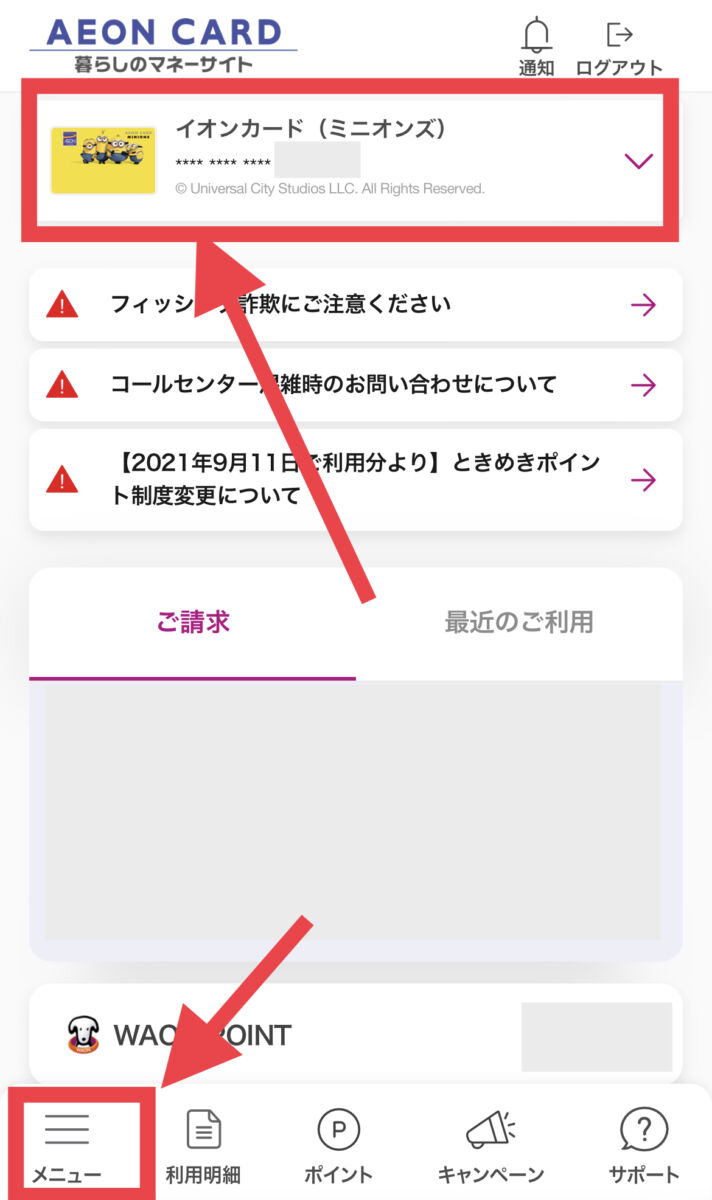The image size is (712, 1200).
Task: Tap the ログアウト logout icon
Action: point(619,47)
